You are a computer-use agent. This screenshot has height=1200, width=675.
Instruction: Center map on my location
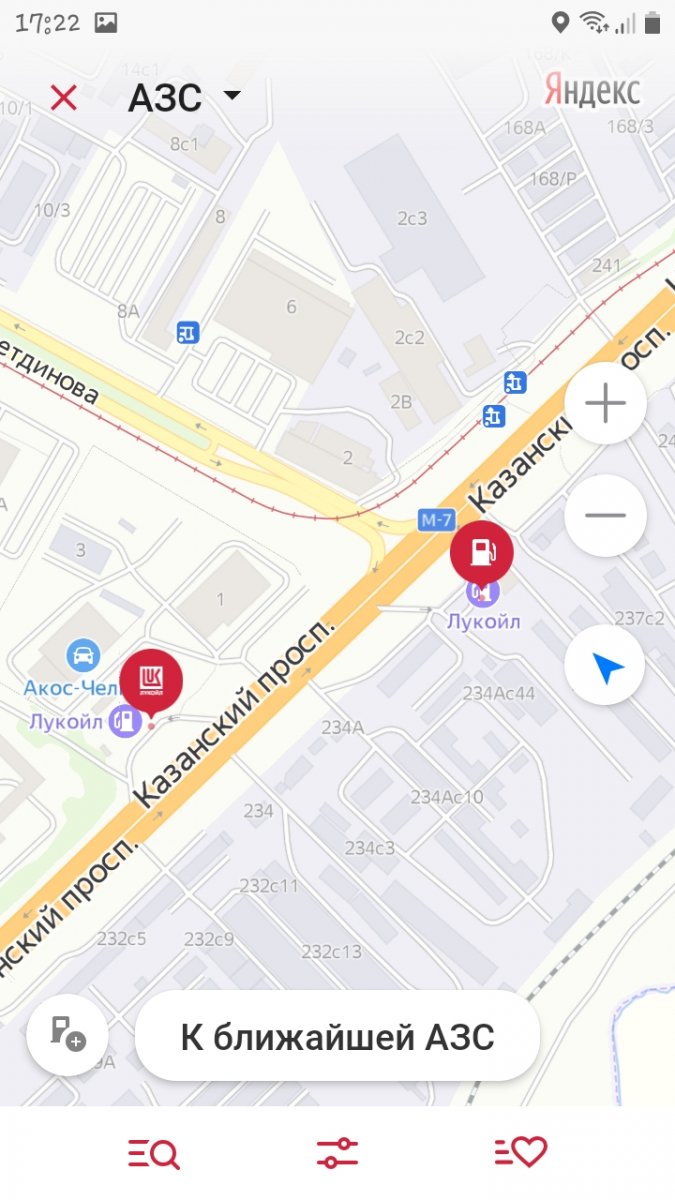(605, 667)
